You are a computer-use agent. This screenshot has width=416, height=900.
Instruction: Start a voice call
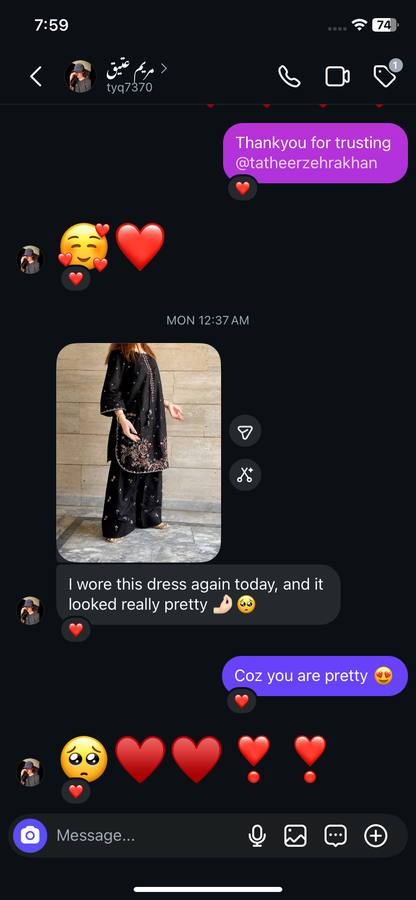(x=289, y=76)
